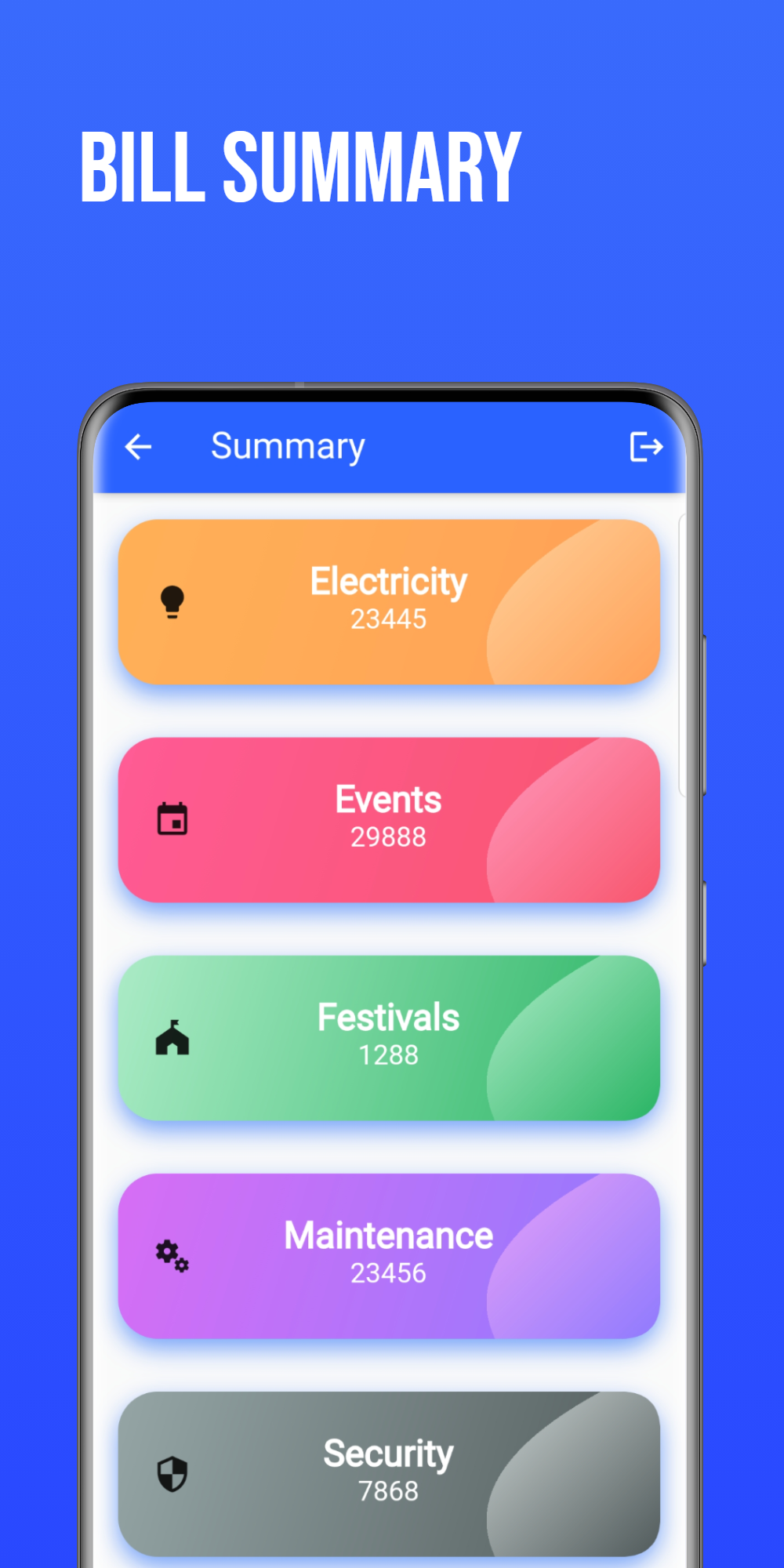Tap the logout icon in the top bar
The height and width of the screenshot is (1568, 784).
645,445
